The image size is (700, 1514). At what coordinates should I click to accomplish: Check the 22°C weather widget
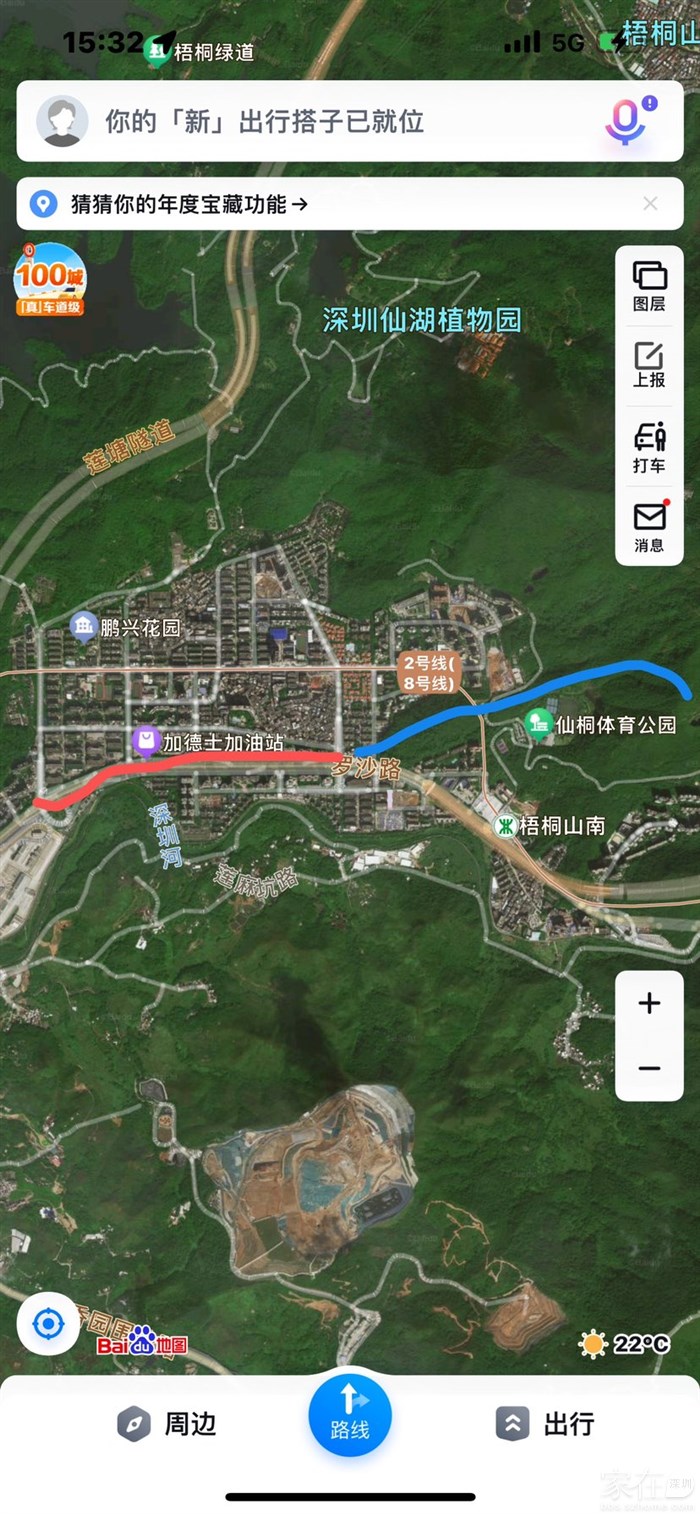[624, 1344]
